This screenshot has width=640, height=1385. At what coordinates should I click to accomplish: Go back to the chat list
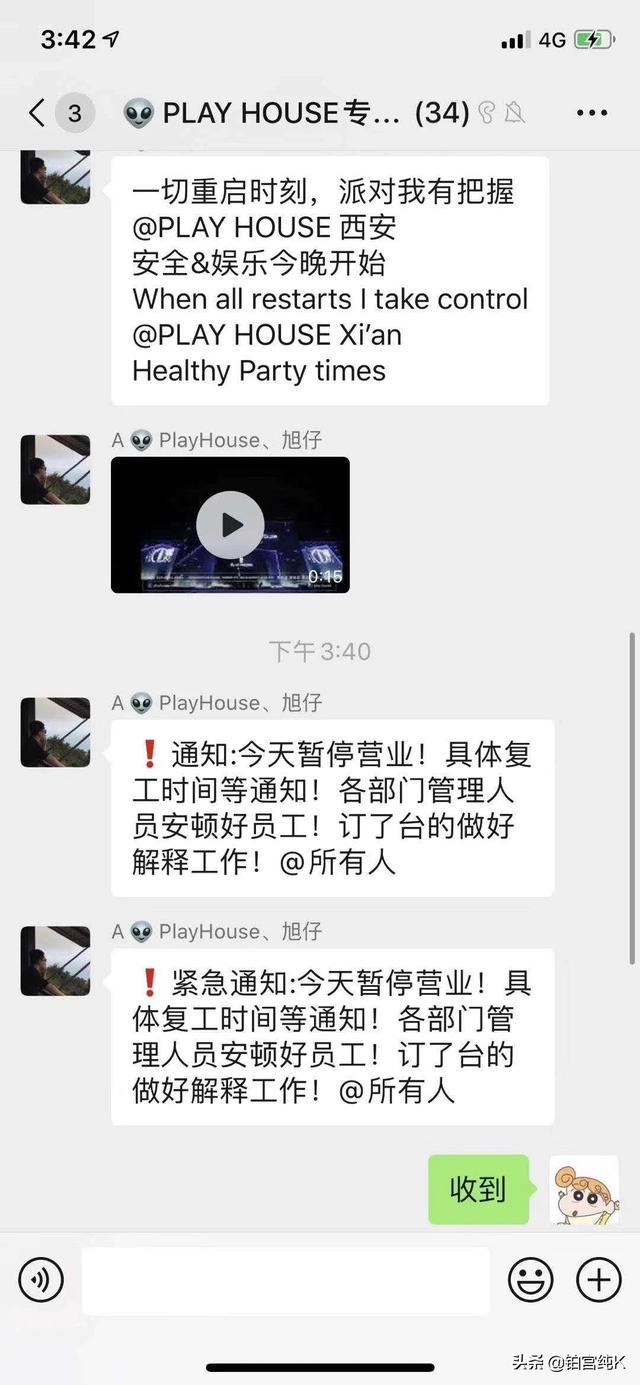pos(37,113)
